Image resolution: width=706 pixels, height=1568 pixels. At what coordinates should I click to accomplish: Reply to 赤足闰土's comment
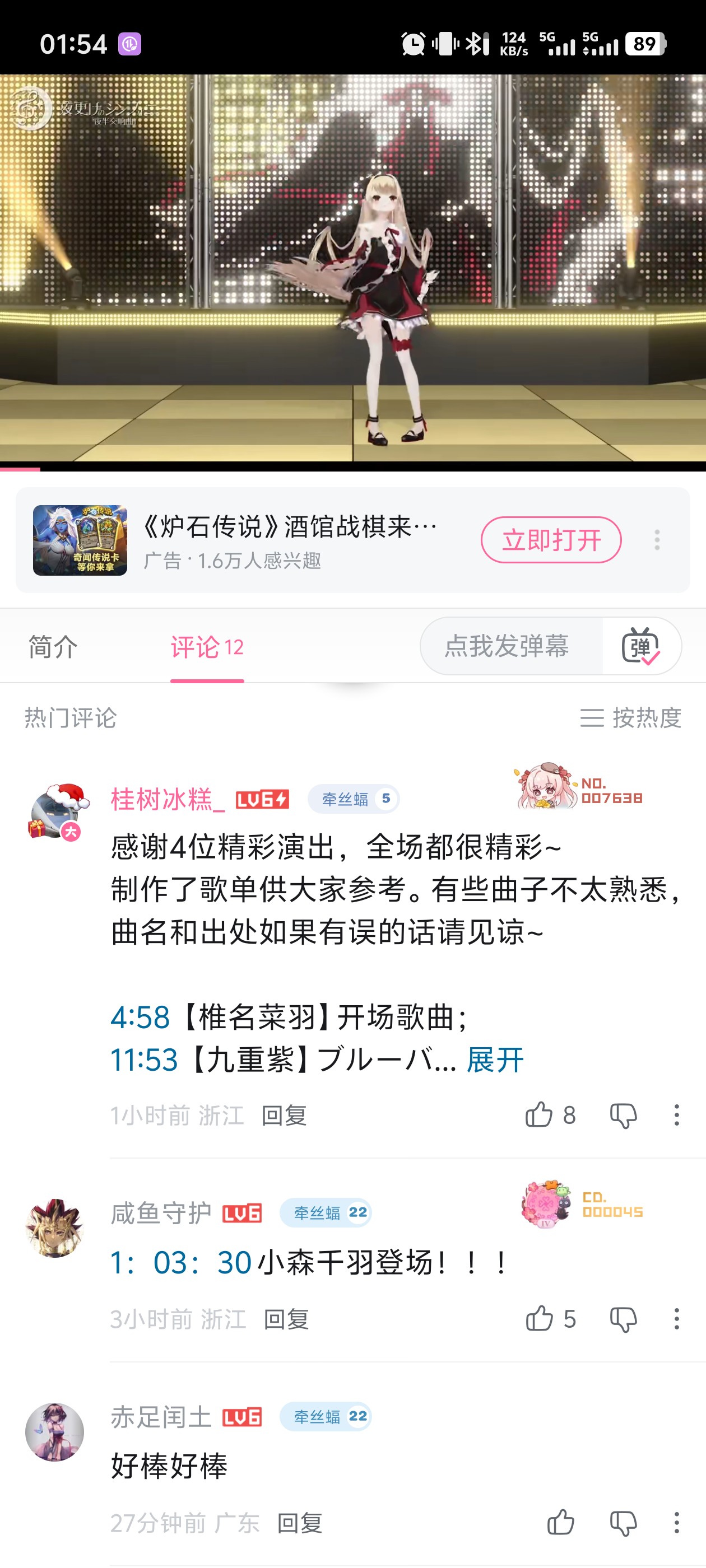pyautogui.click(x=300, y=1523)
